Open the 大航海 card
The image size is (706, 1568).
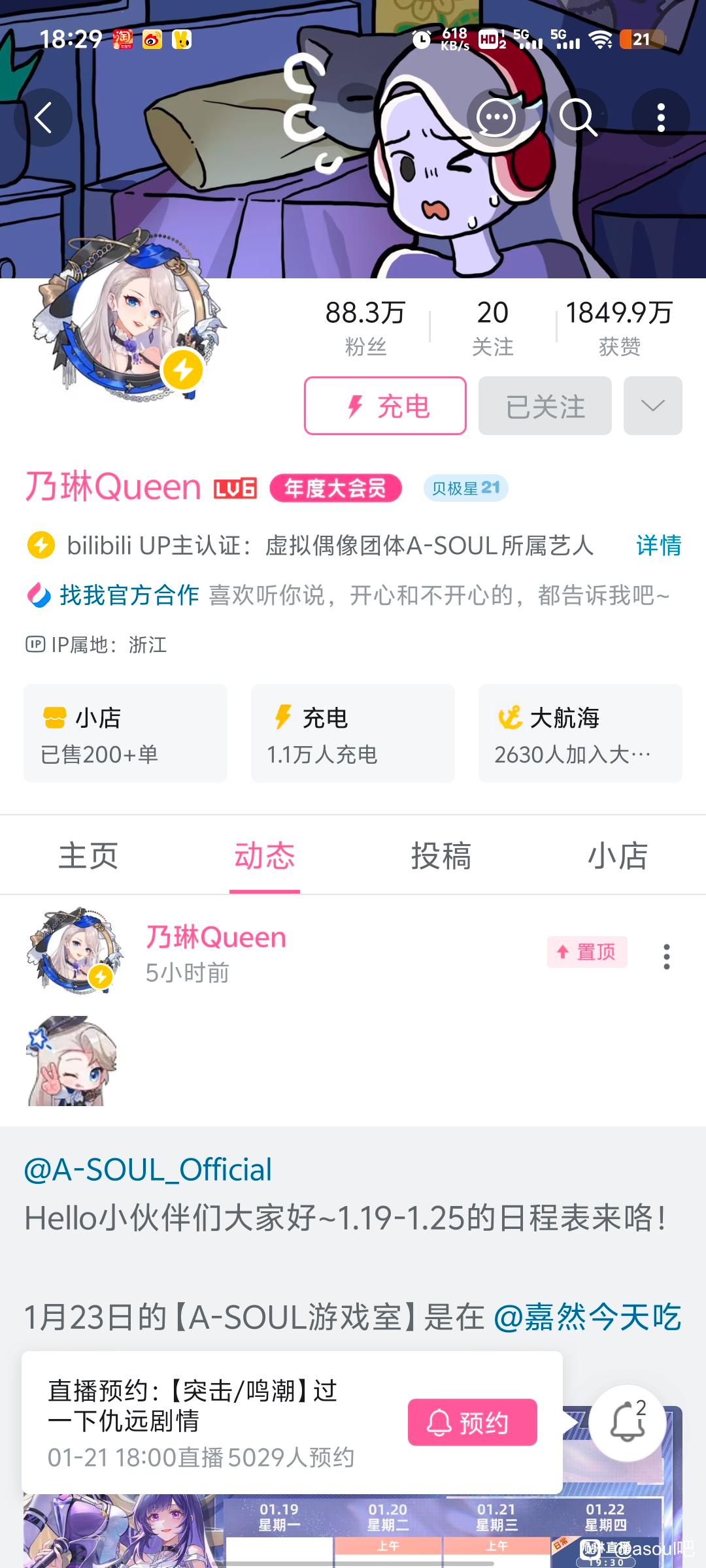(580, 733)
